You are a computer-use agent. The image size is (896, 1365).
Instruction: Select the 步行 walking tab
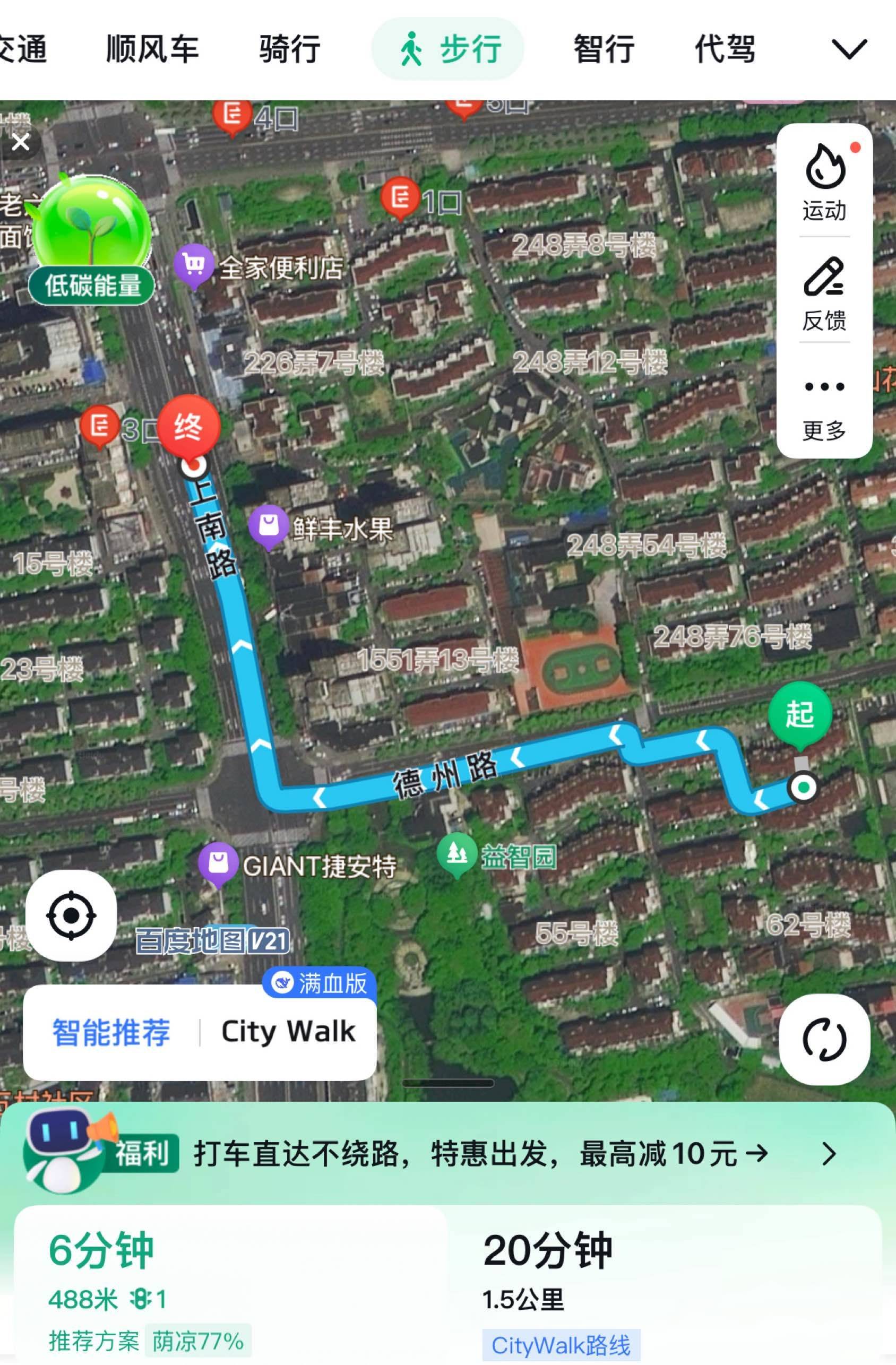448,49
